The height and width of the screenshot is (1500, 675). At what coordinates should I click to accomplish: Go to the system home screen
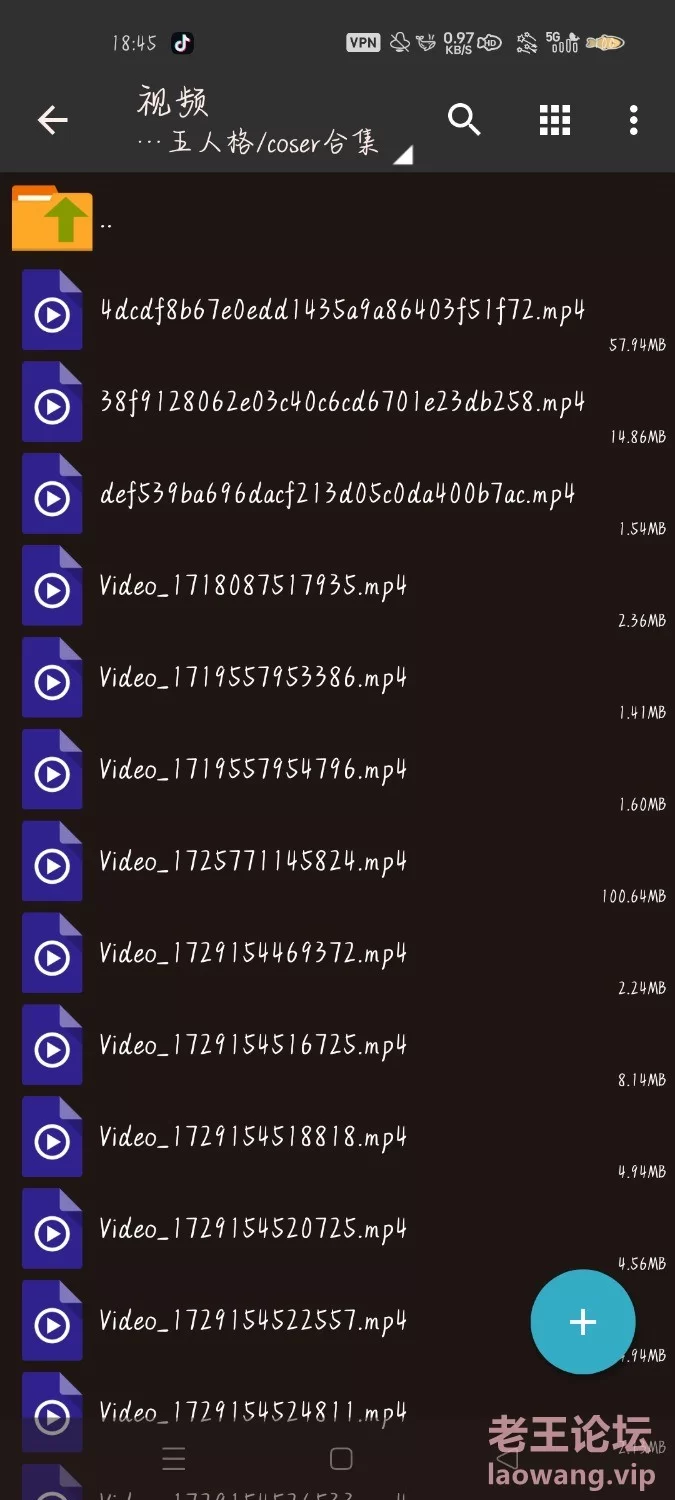341,1459
